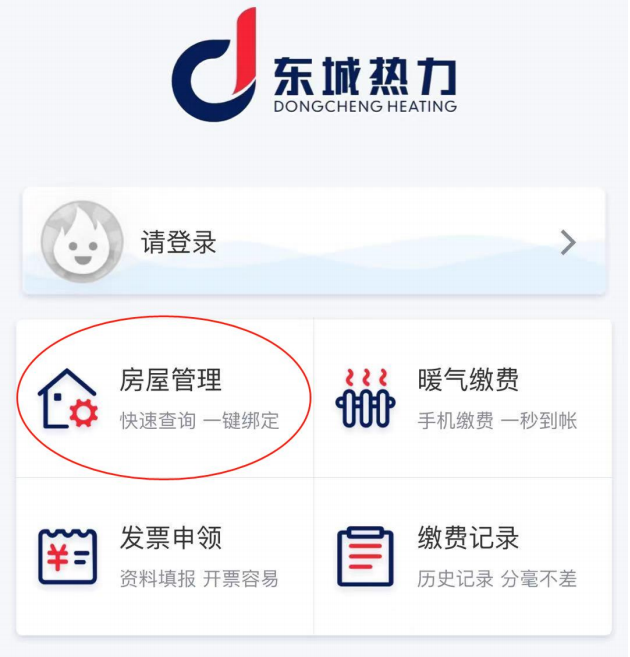
Task: View 缴费记录 payment history
Action: (x=462, y=556)
